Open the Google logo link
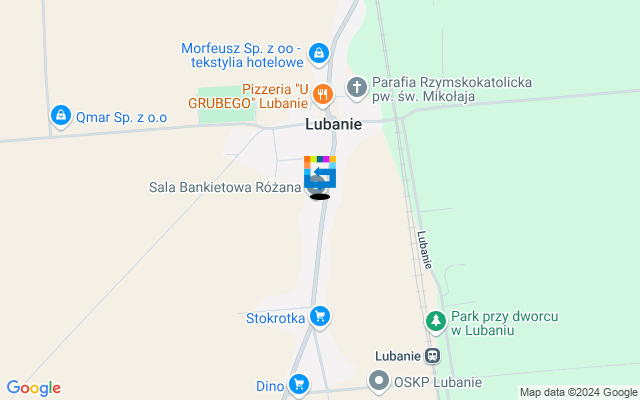Viewport: 640px width, 400px height. pyautogui.click(x=33, y=388)
